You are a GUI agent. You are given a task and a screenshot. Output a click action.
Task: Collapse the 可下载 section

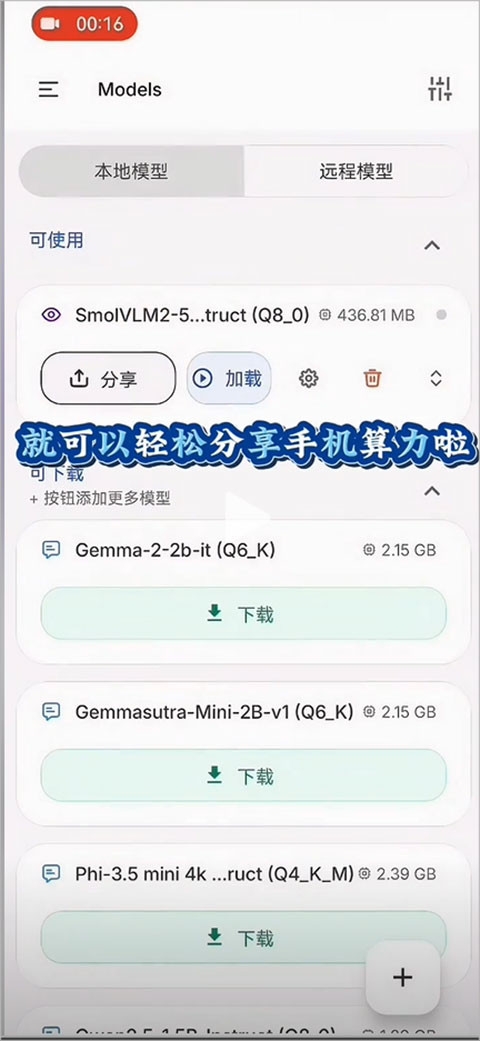point(432,491)
